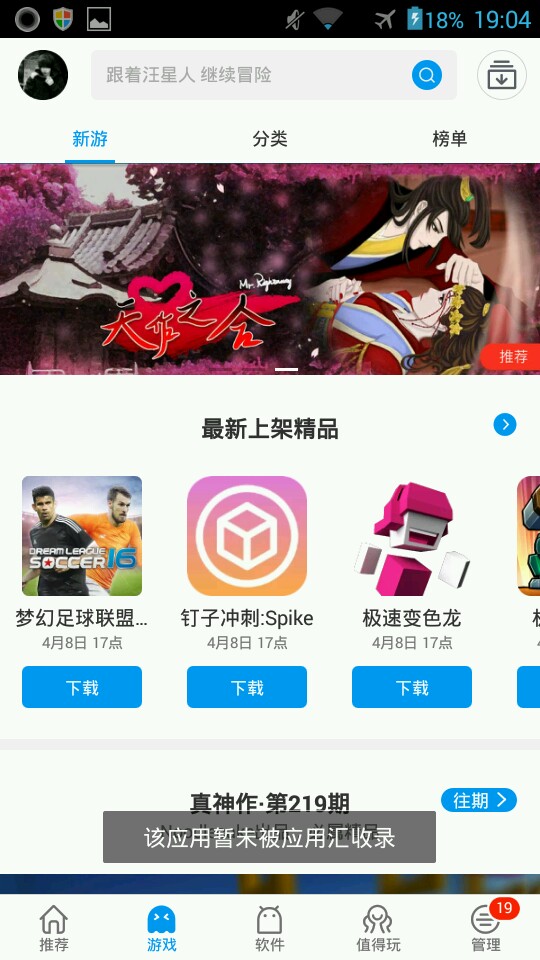Expand the 最新上架精品 section arrow
The width and height of the screenshot is (540, 960).
coord(505,424)
